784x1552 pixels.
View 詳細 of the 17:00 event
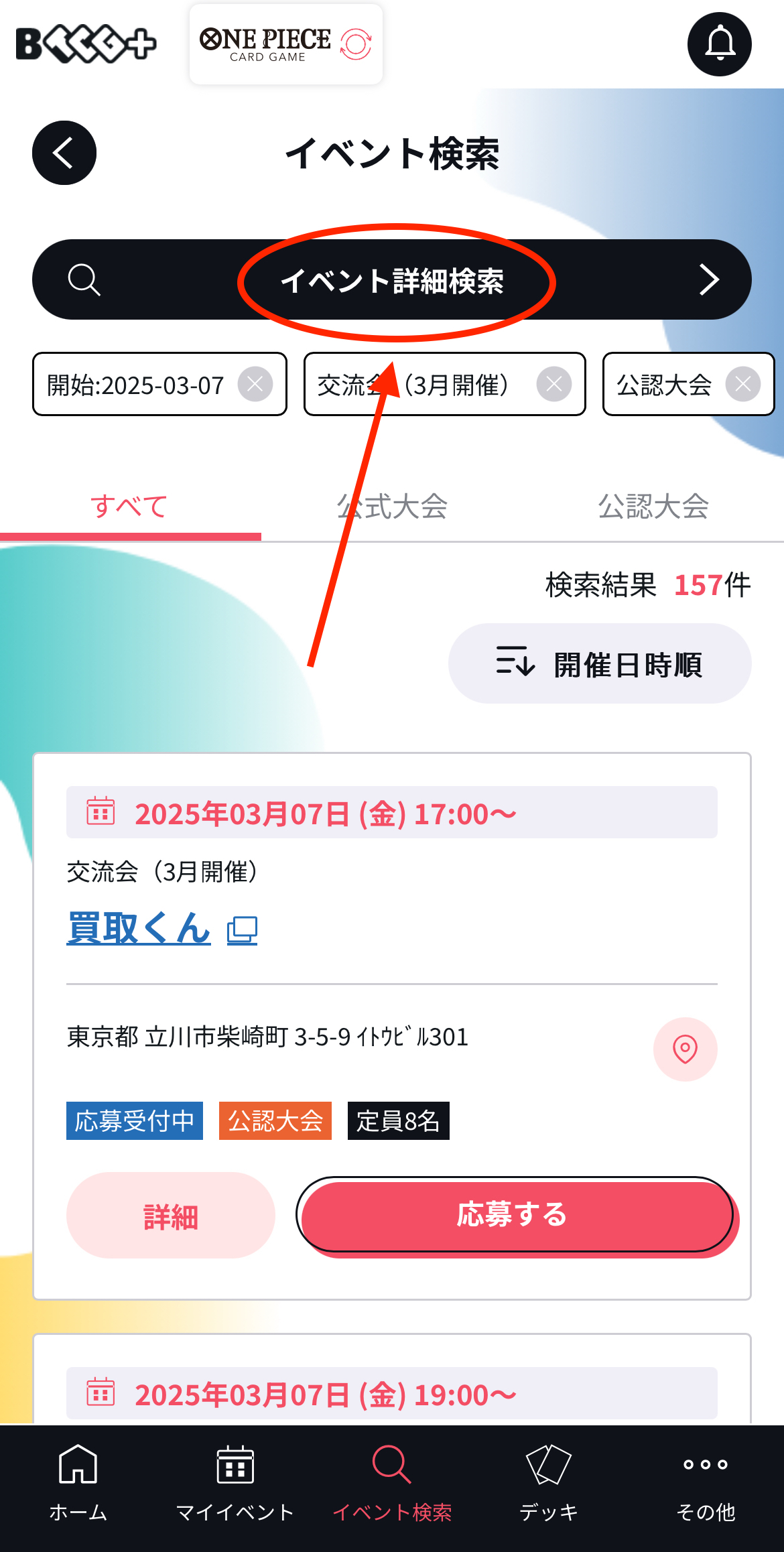pos(171,1216)
